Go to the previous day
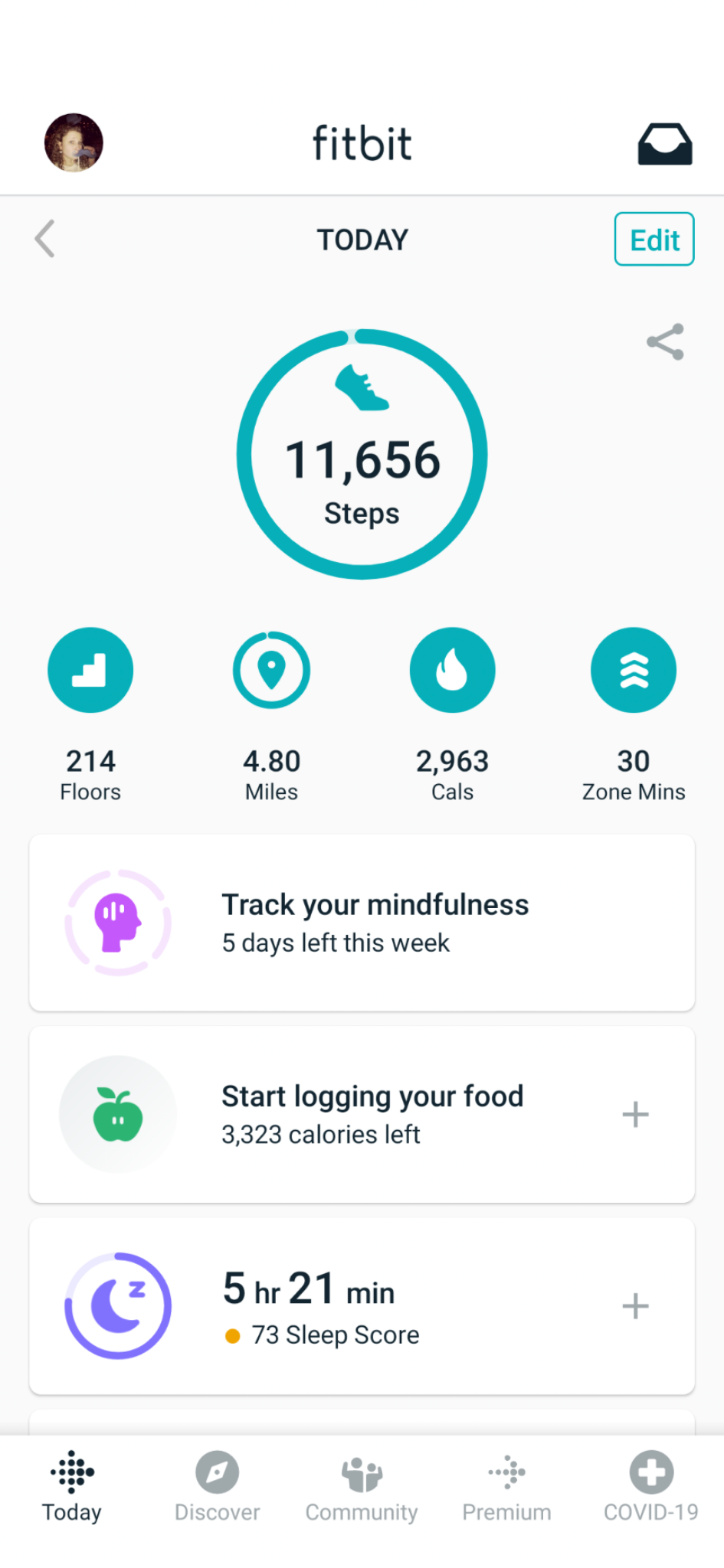This screenshot has height=1568, width=724. point(45,239)
